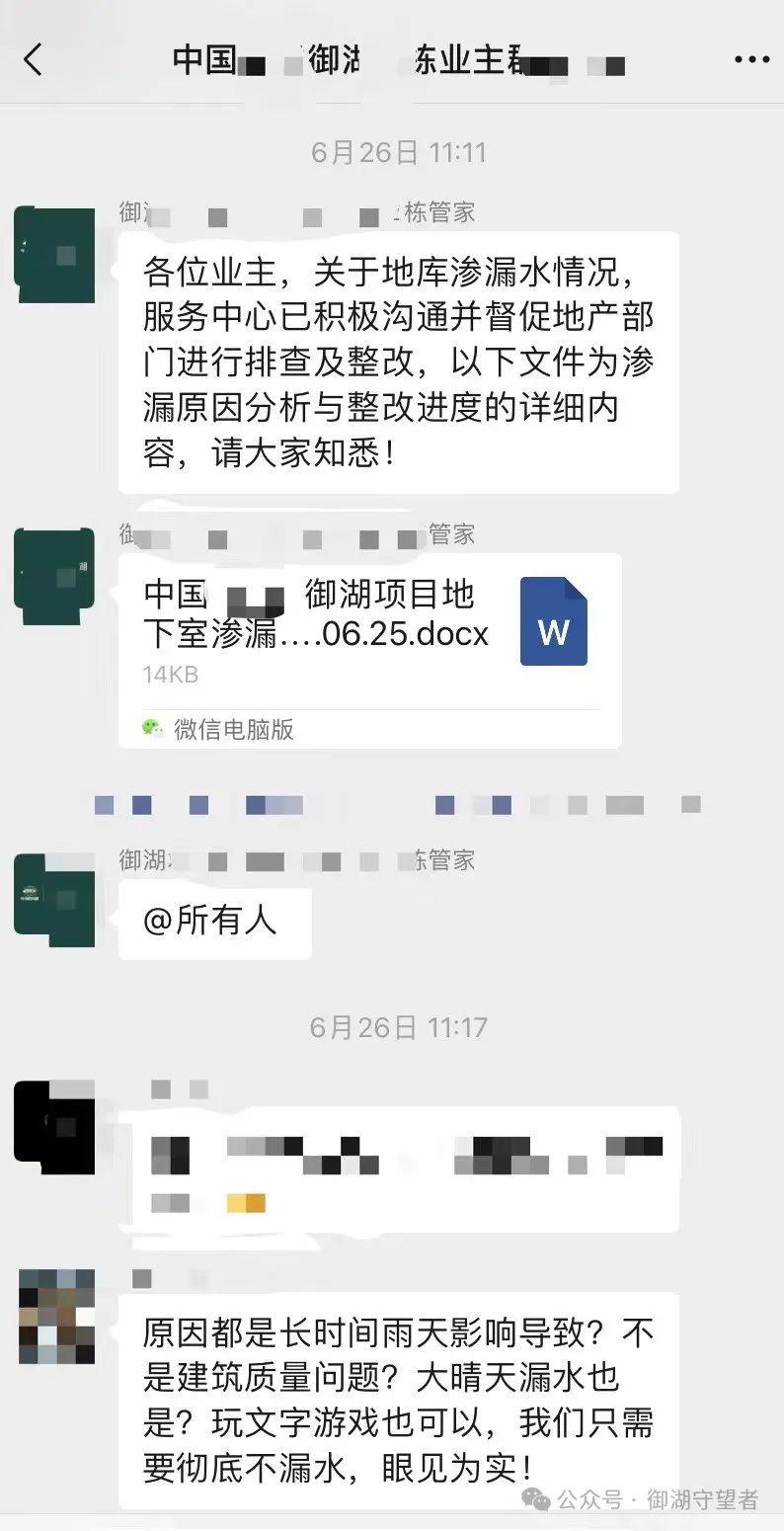View profile of owner questioning 建筑质量问题
784x1531 pixels.
click(56, 1318)
